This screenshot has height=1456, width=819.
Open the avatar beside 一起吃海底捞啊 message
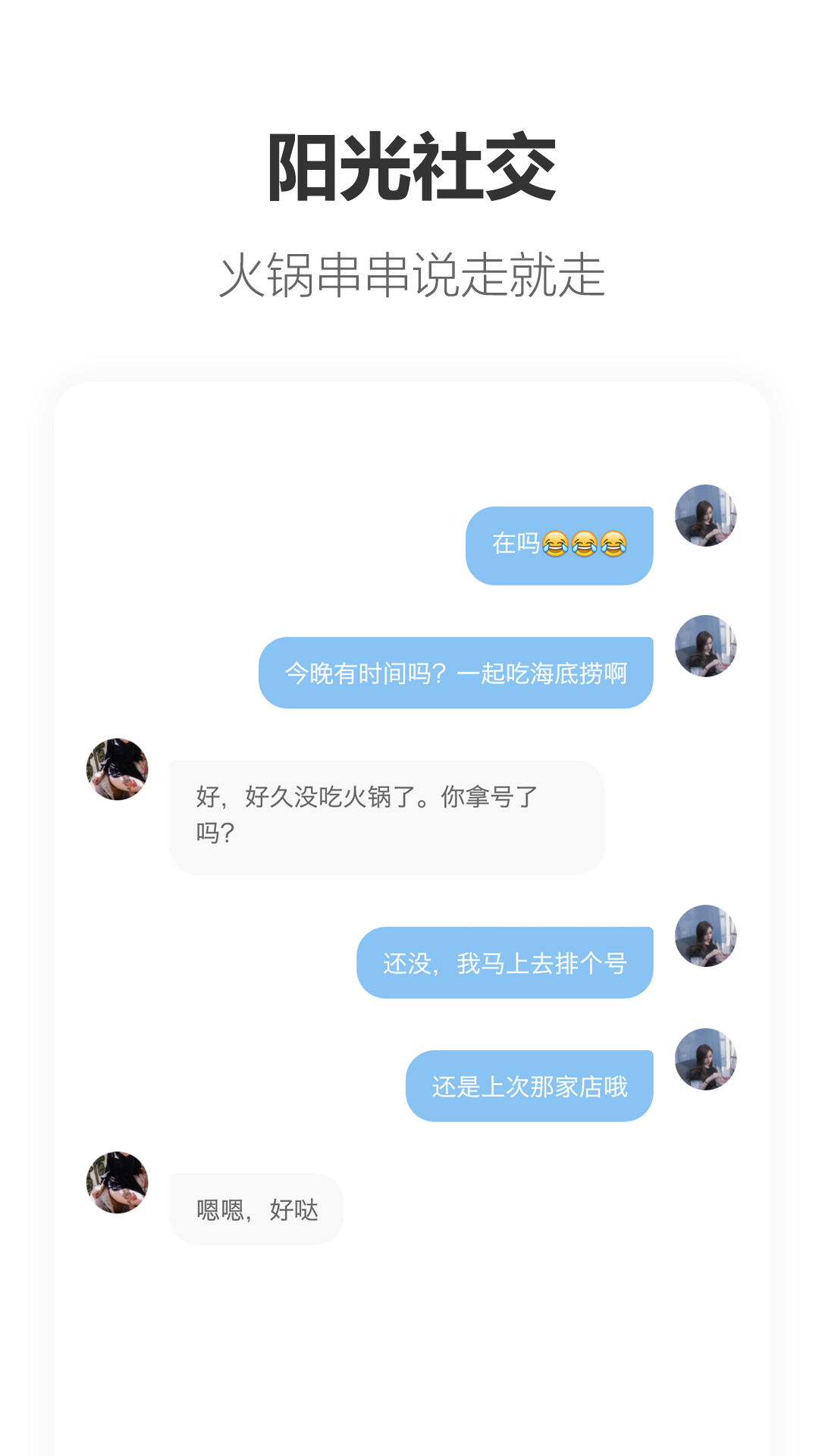click(706, 644)
